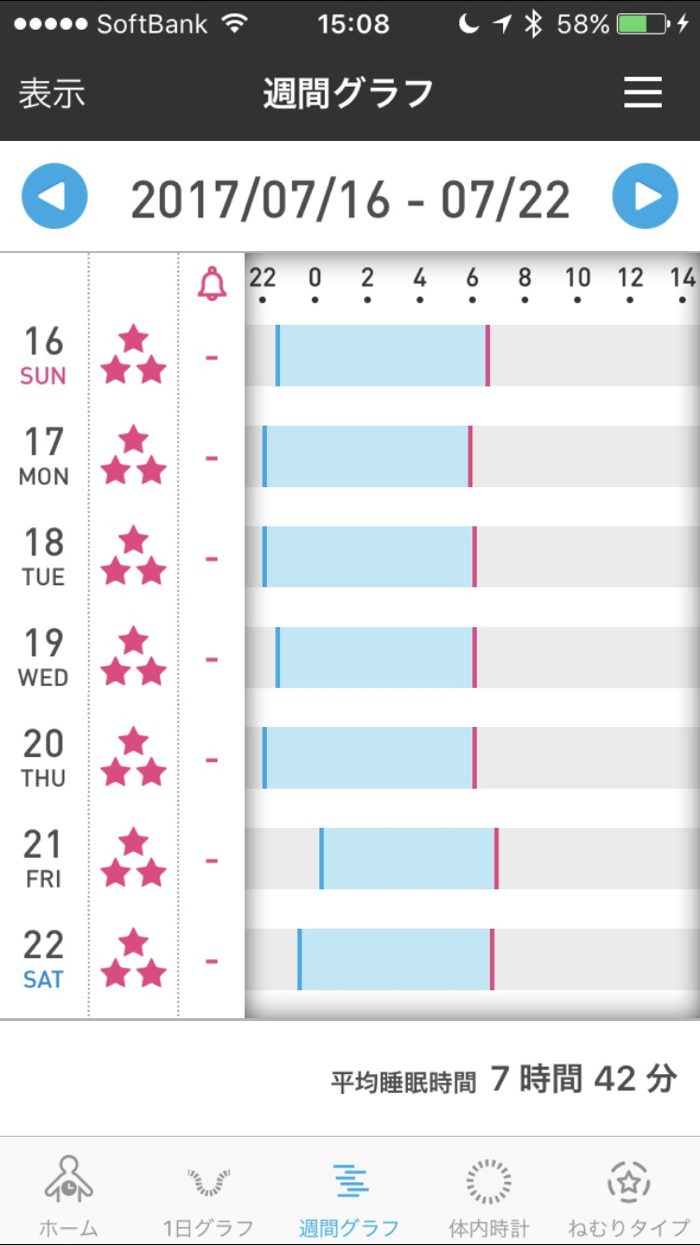
Task: View sleep details for 21 FRI
Action: 408,859
